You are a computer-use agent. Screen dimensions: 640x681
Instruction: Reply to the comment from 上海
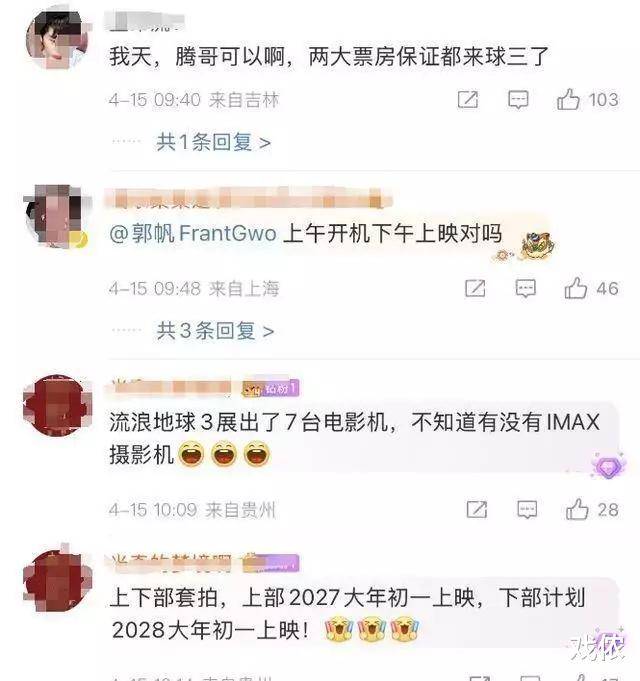(x=526, y=289)
